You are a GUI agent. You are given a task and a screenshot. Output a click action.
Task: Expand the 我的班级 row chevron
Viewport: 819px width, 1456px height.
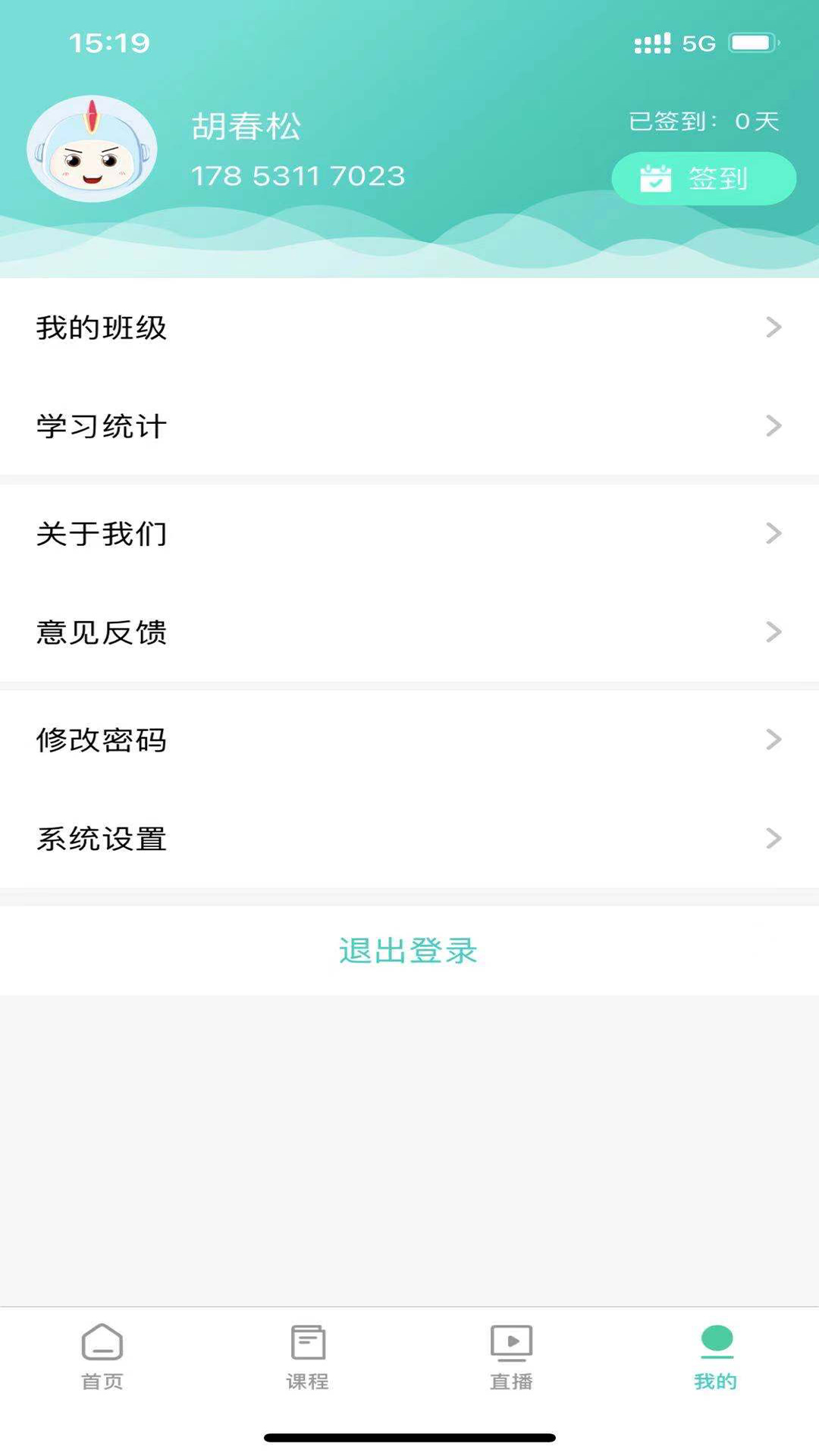click(x=773, y=328)
